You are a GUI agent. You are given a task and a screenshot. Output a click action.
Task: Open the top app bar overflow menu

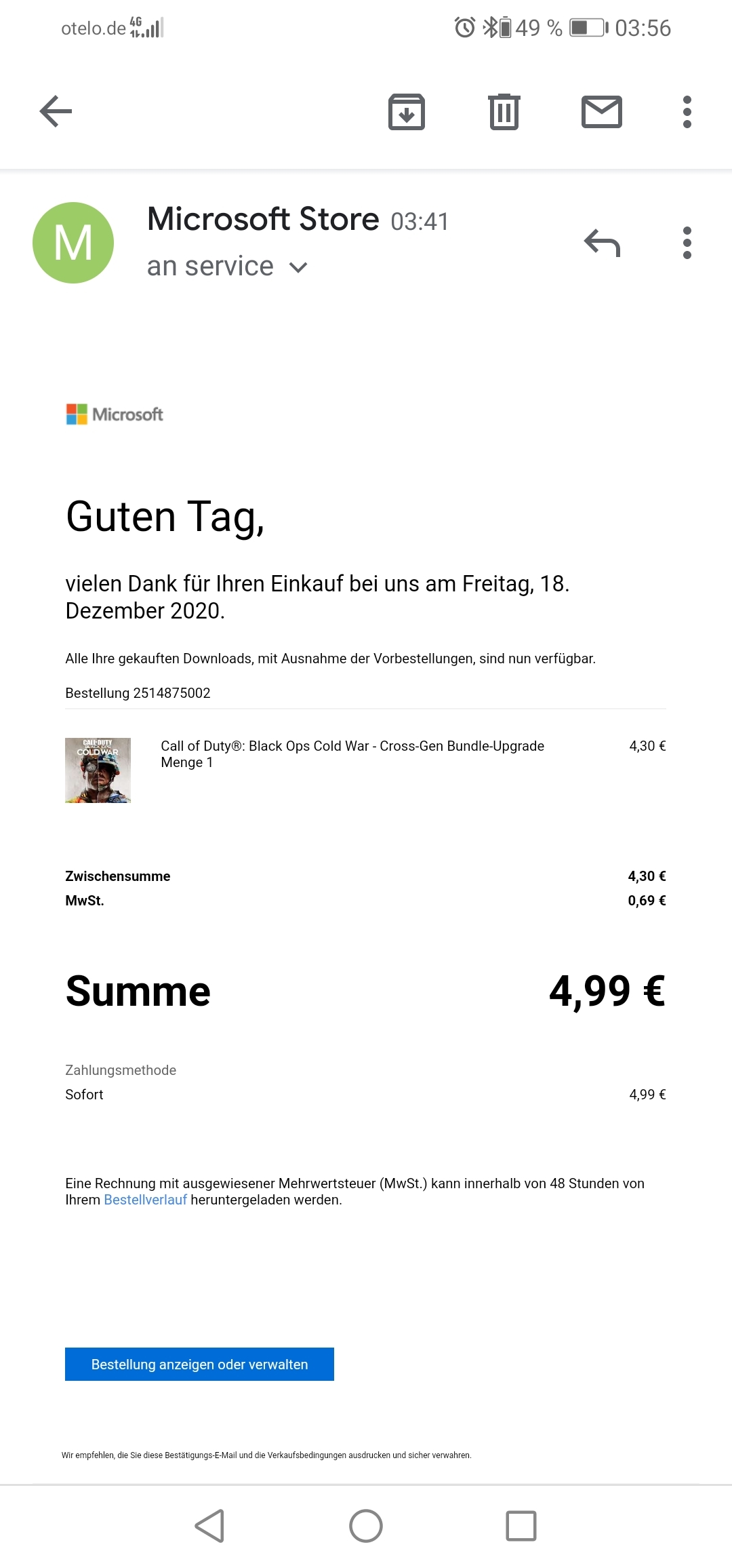tap(687, 112)
